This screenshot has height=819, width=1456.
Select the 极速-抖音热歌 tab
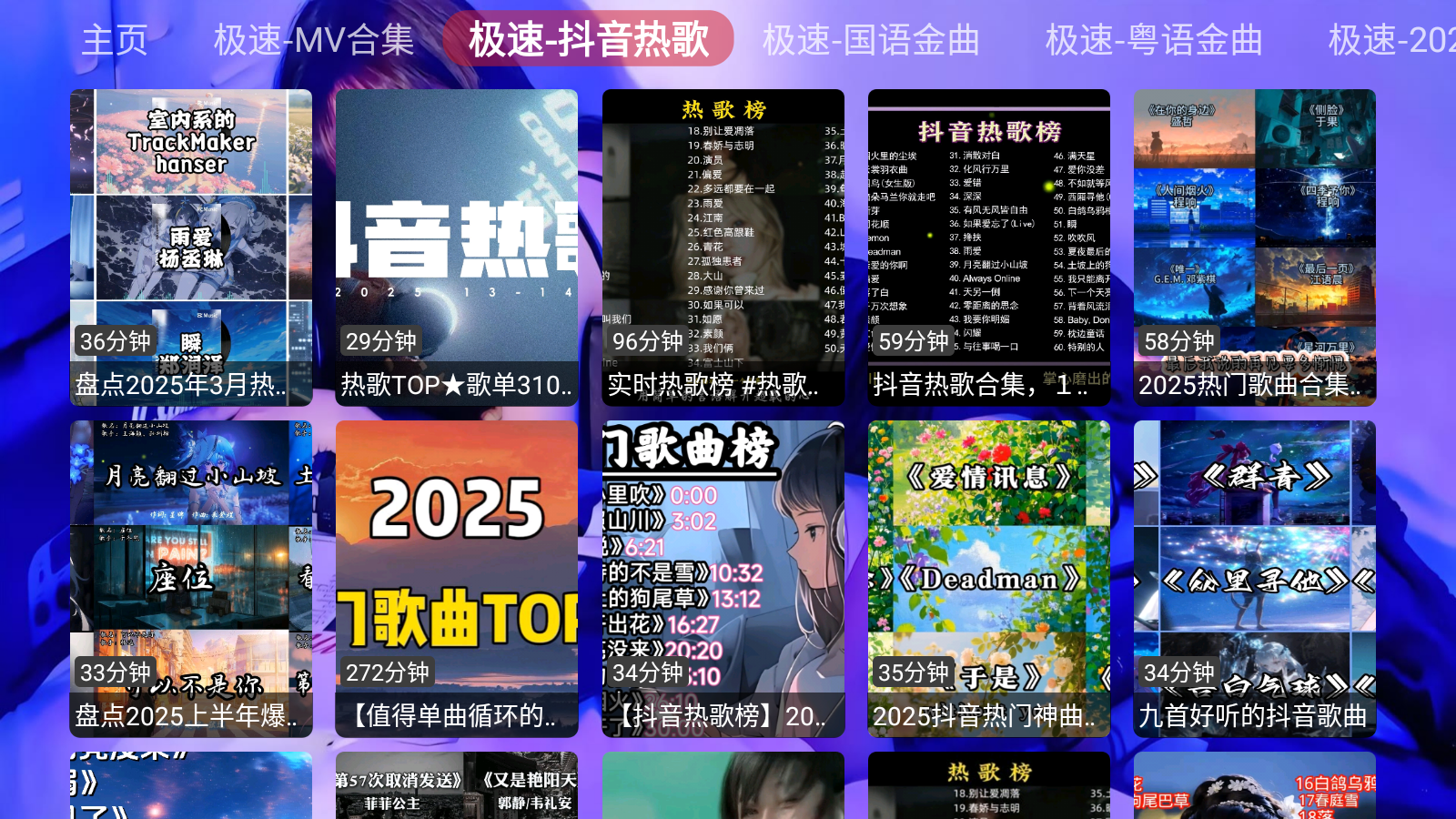coord(588,40)
